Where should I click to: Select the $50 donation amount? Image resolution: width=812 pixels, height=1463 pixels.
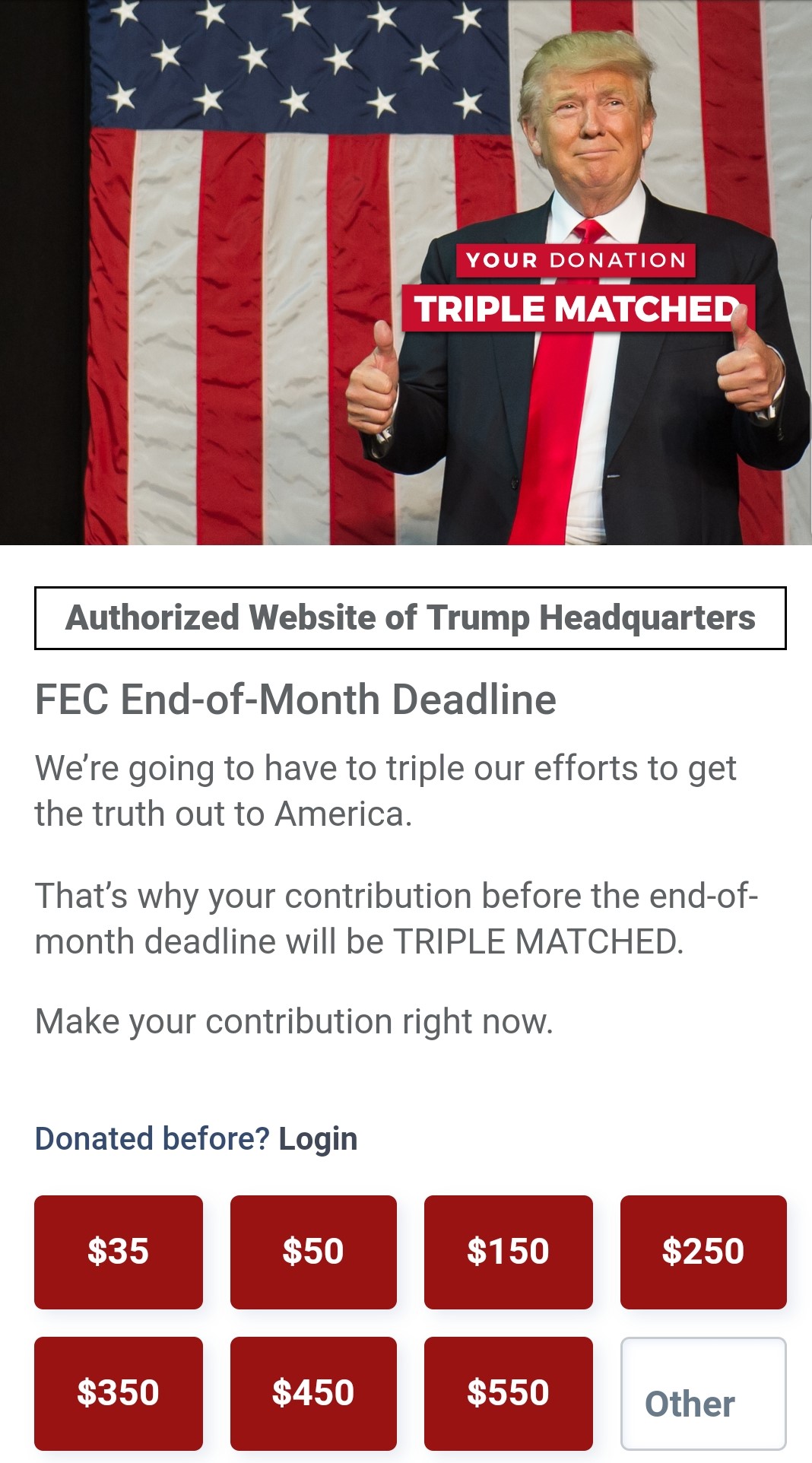coord(313,1253)
